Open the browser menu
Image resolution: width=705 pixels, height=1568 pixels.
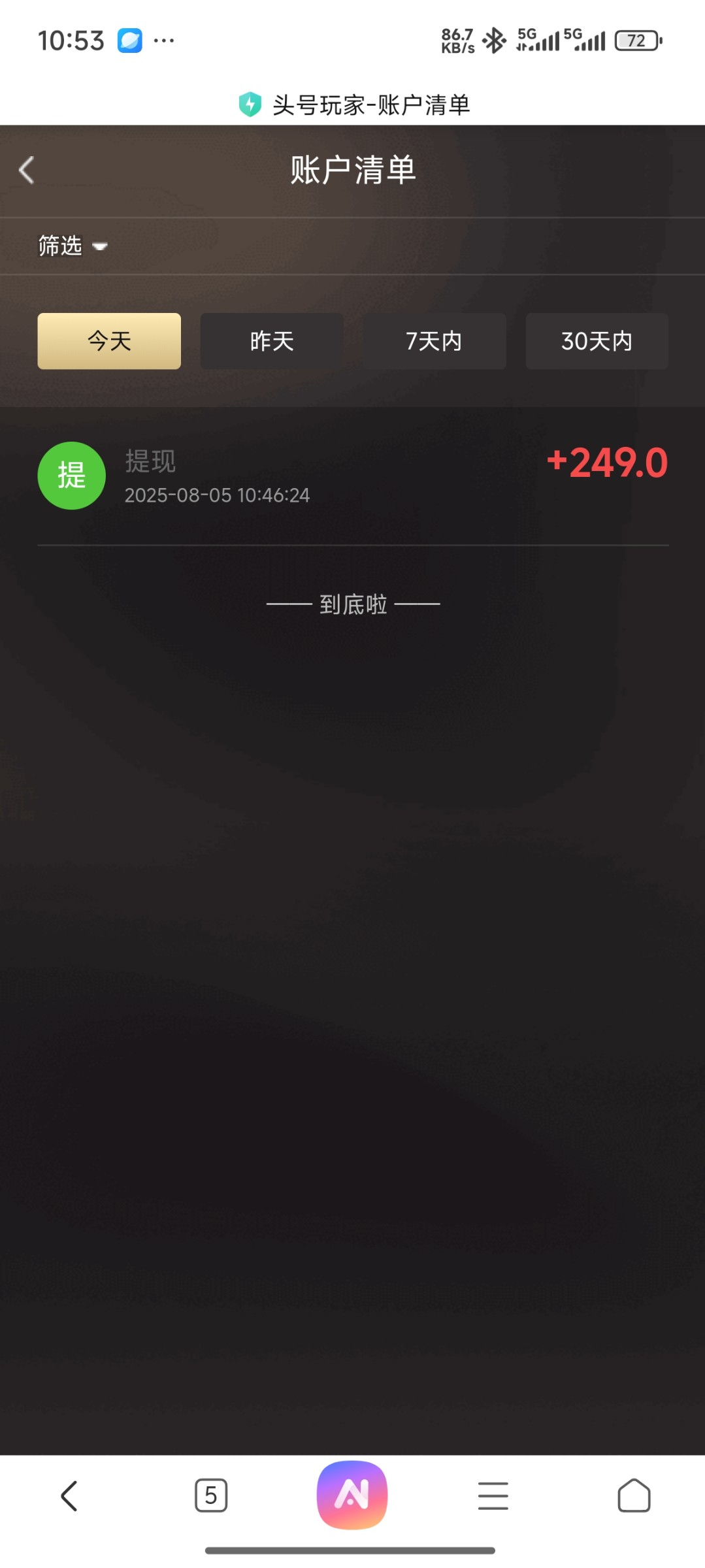(x=493, y=1496)
